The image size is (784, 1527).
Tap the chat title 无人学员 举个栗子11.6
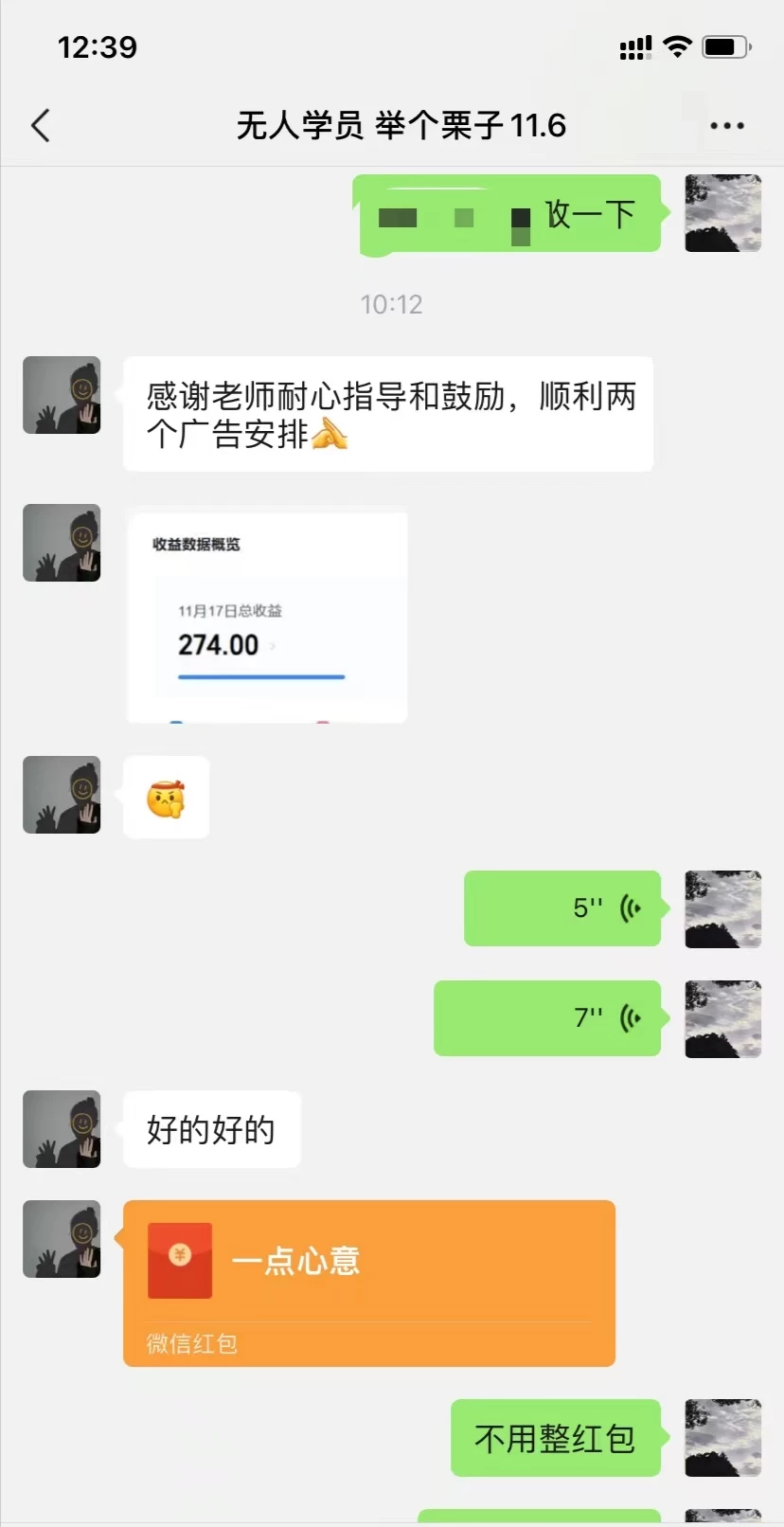pyautogui.click(x=401, y=124)
